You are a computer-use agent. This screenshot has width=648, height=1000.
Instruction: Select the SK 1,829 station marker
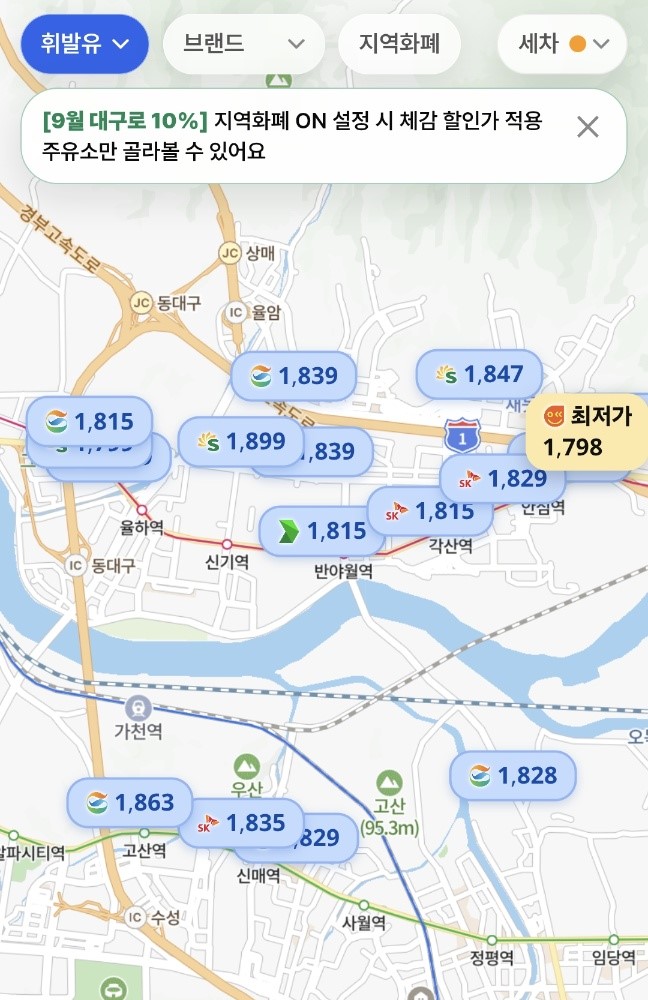(x=503, y=478)
